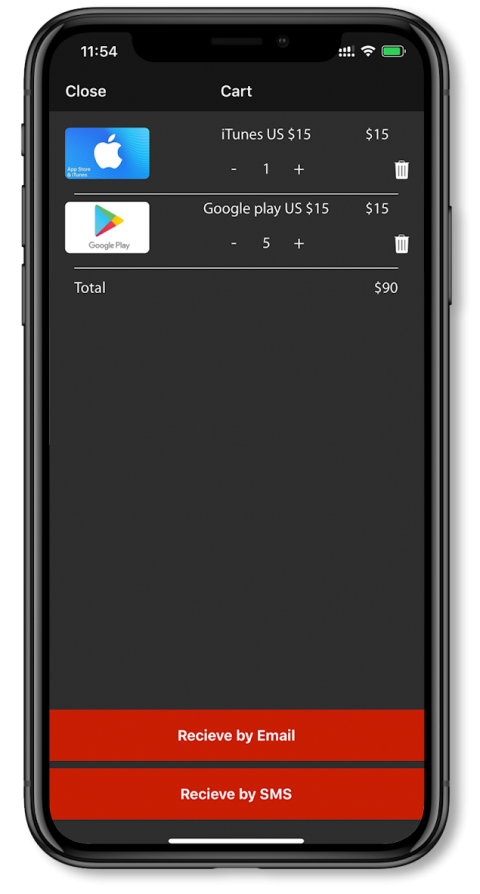The height and width of the screenshot is (894, 480).
Task: Decrease Google play US $15 quantity
Action: (x=234, y=243)
